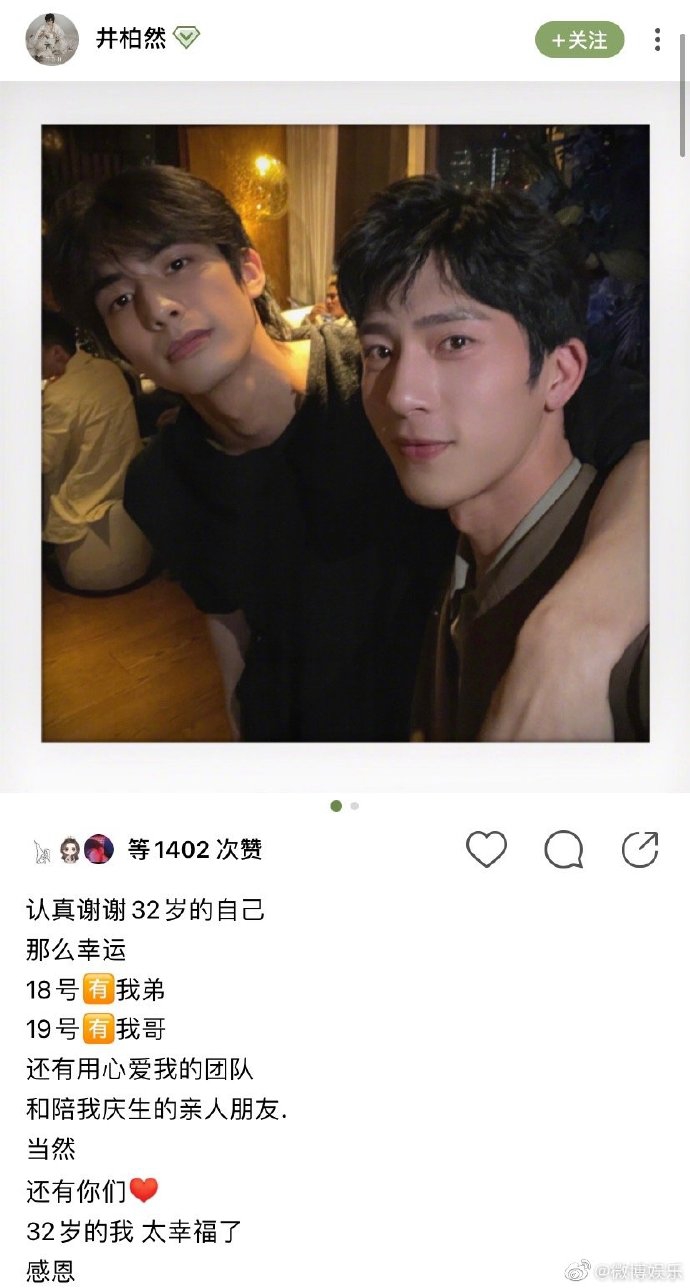
Task: Tap the +关注 follow button
Action: (x=580, y=40)
